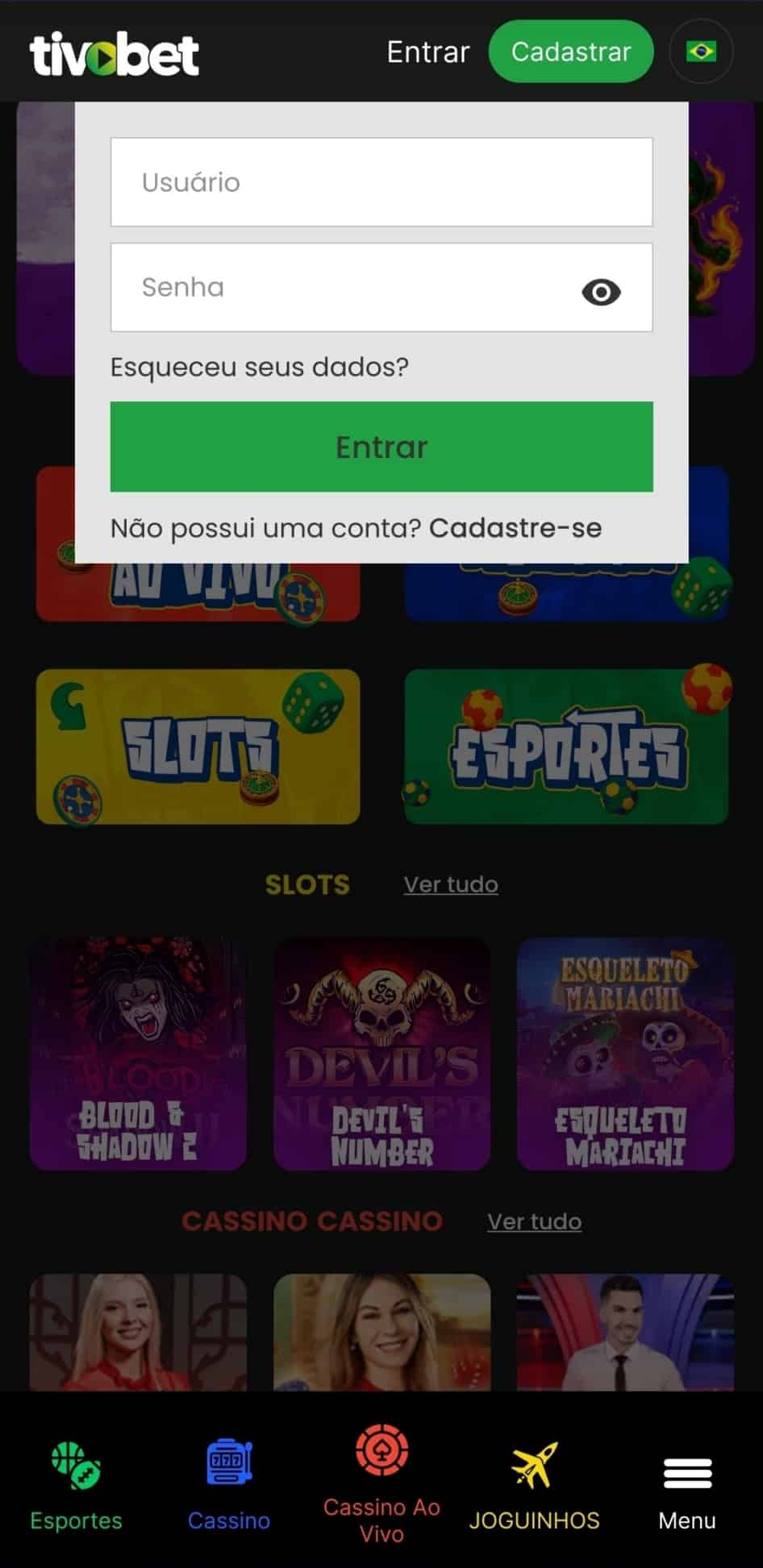Open the Slots category banner
The image size is (763, 1568).
click(x=196, y=746)
